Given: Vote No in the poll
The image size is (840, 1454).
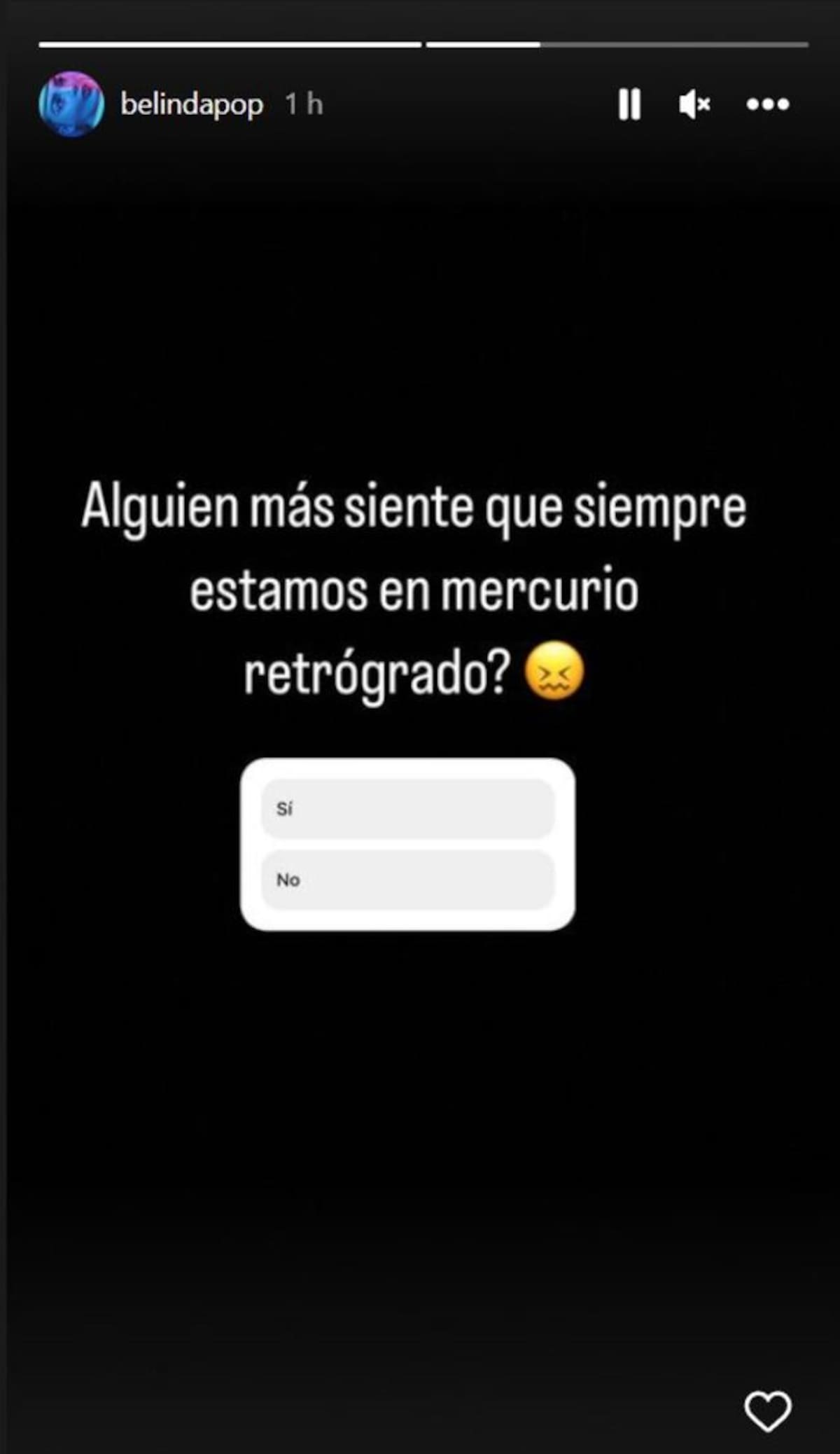Looking at the screenshot, I should pyautogui.click(x=407, y=880).
